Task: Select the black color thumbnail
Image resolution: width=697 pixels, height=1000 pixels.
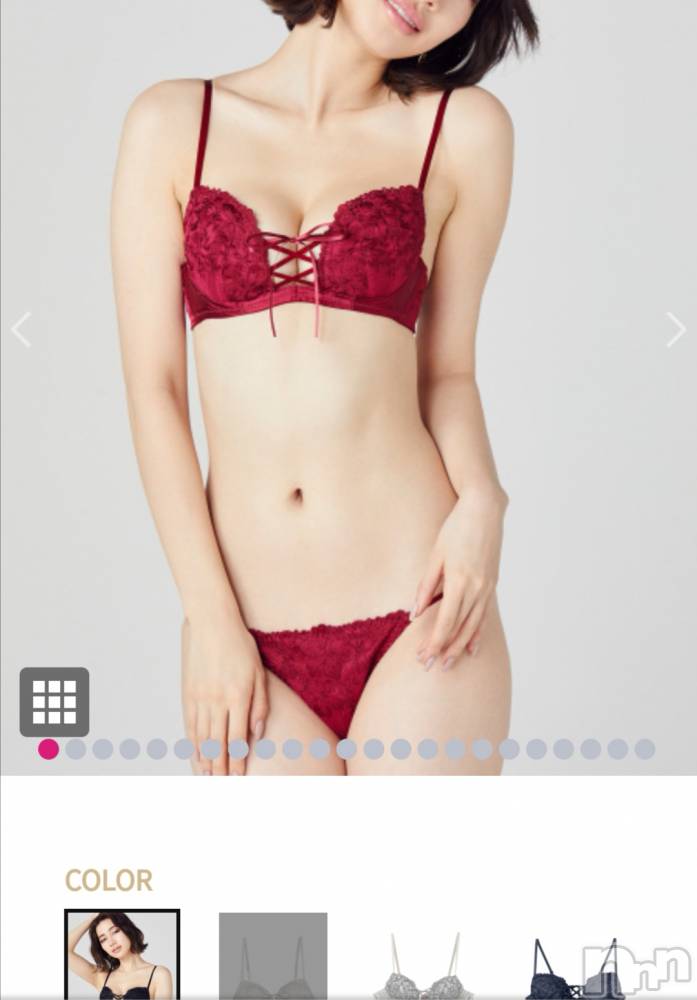Action: [122, 956]
